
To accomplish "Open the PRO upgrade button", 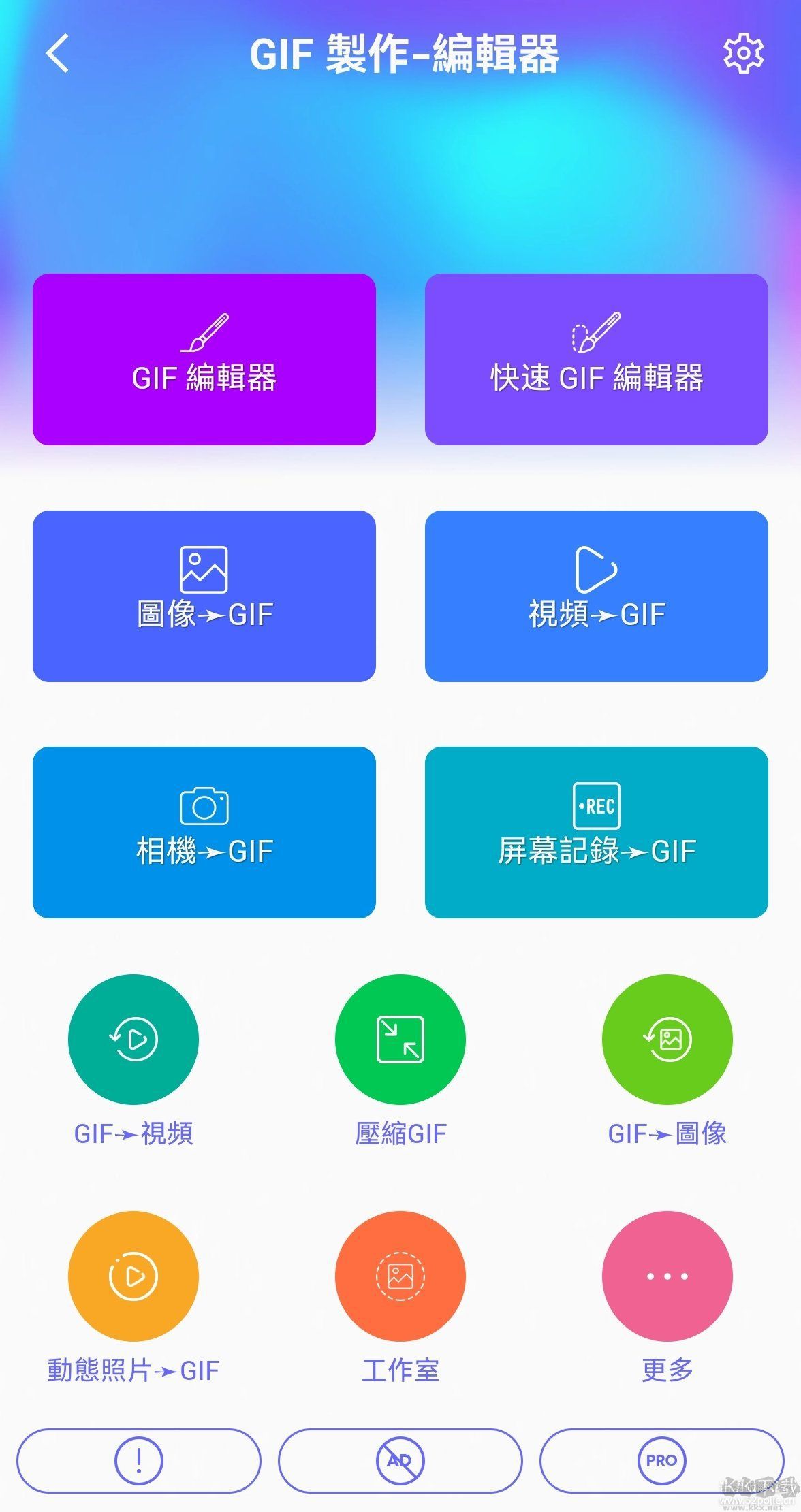I will click(x=659, y=1460).
